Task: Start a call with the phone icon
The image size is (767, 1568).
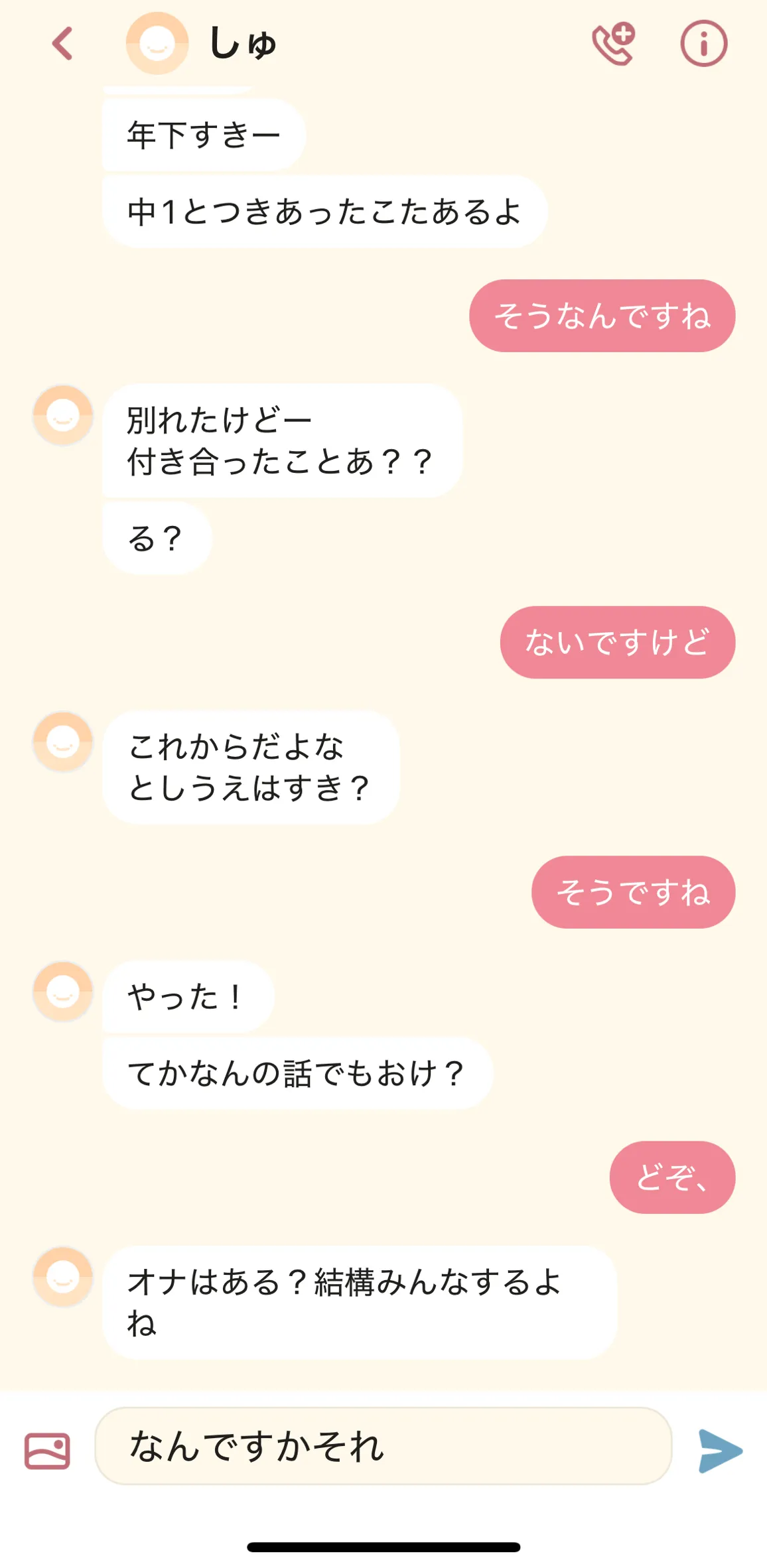Action: [614, 44]
